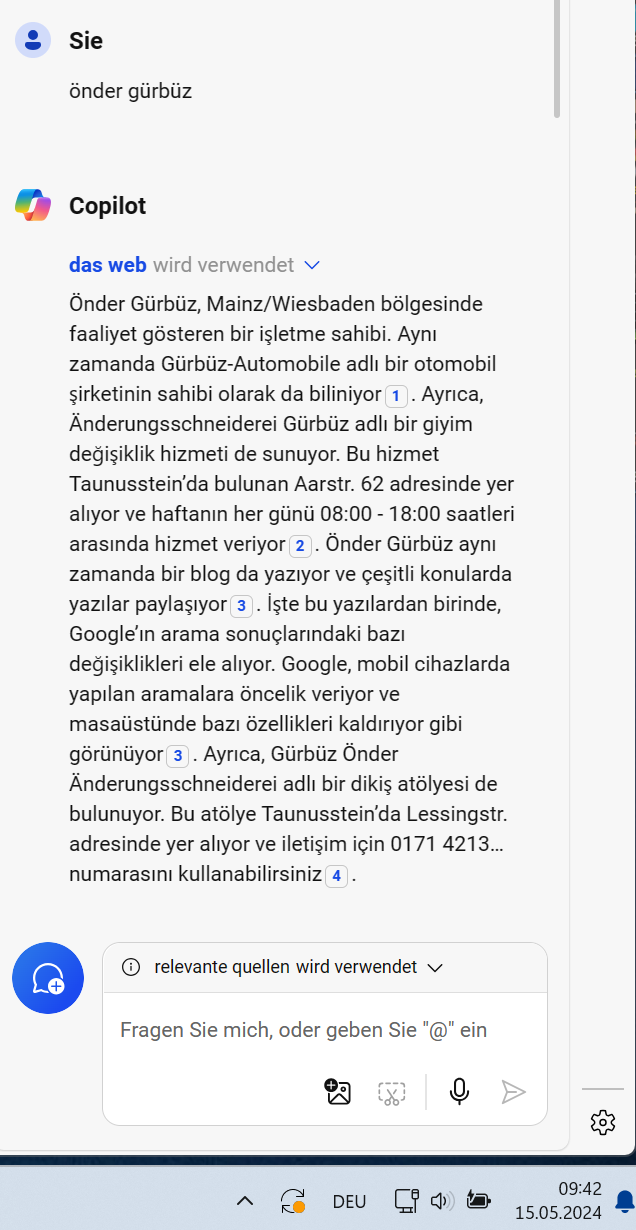Screen dimensions: 636x1230
Task: Open citation 1 after "da biliniyor"
Action: [x=396, y=396]
